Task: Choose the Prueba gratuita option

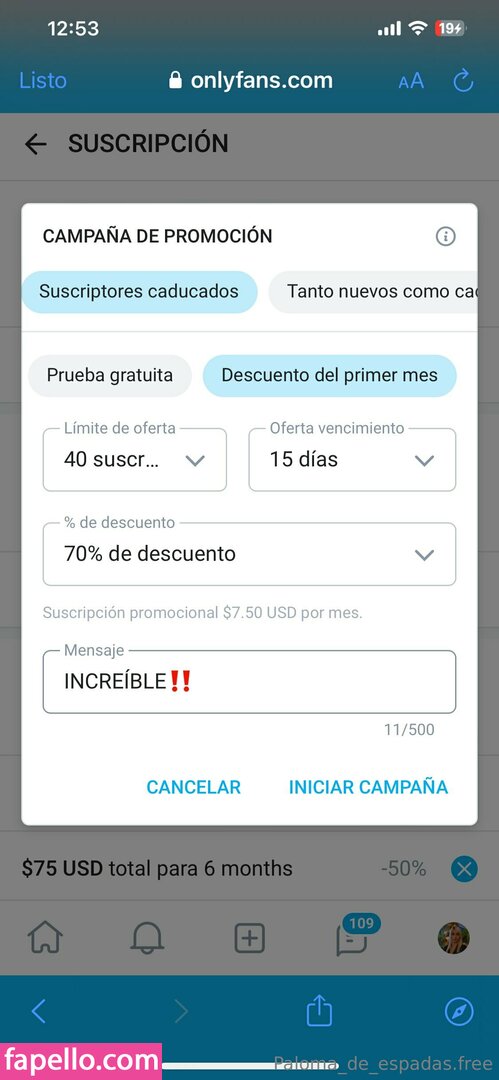Action: [x=110, y=375]
